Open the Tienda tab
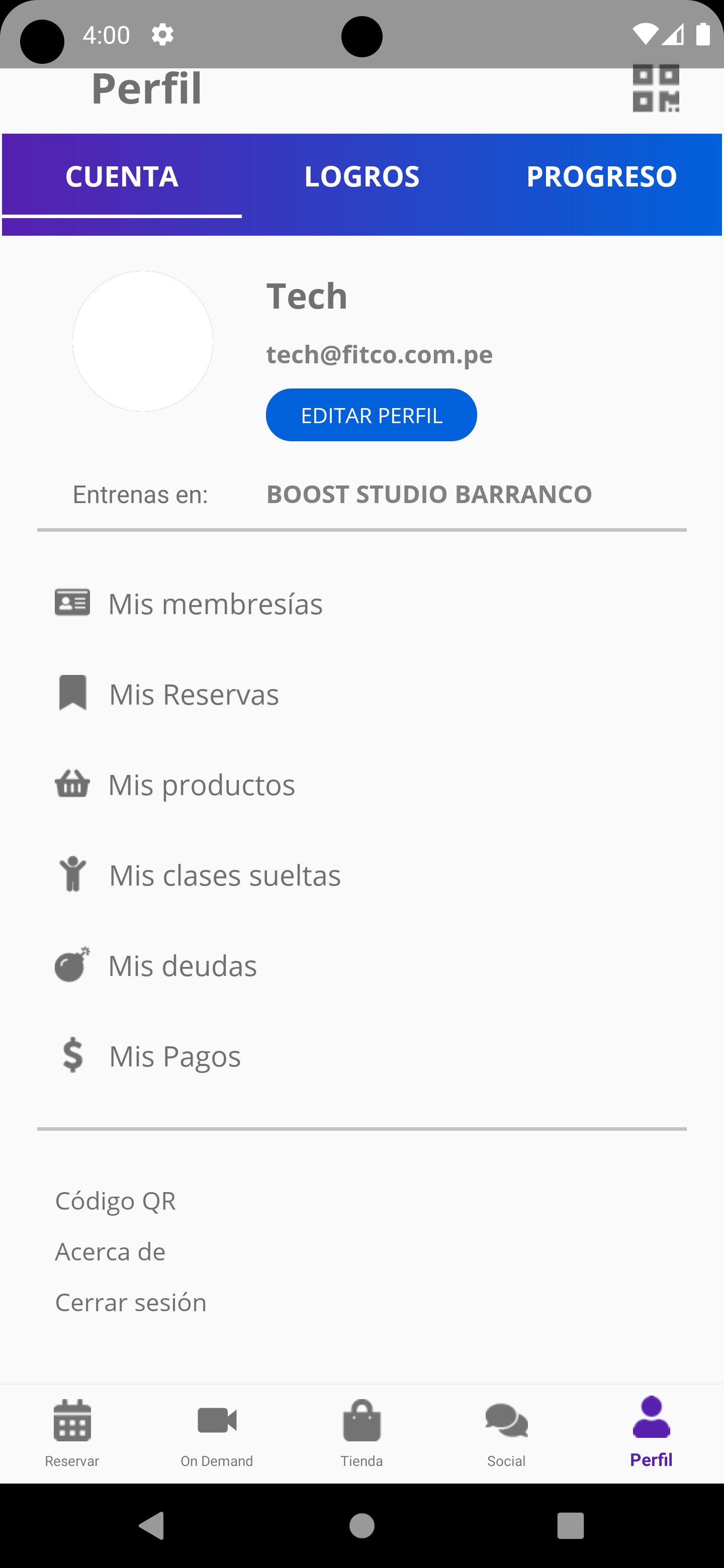 (361, 1434)
